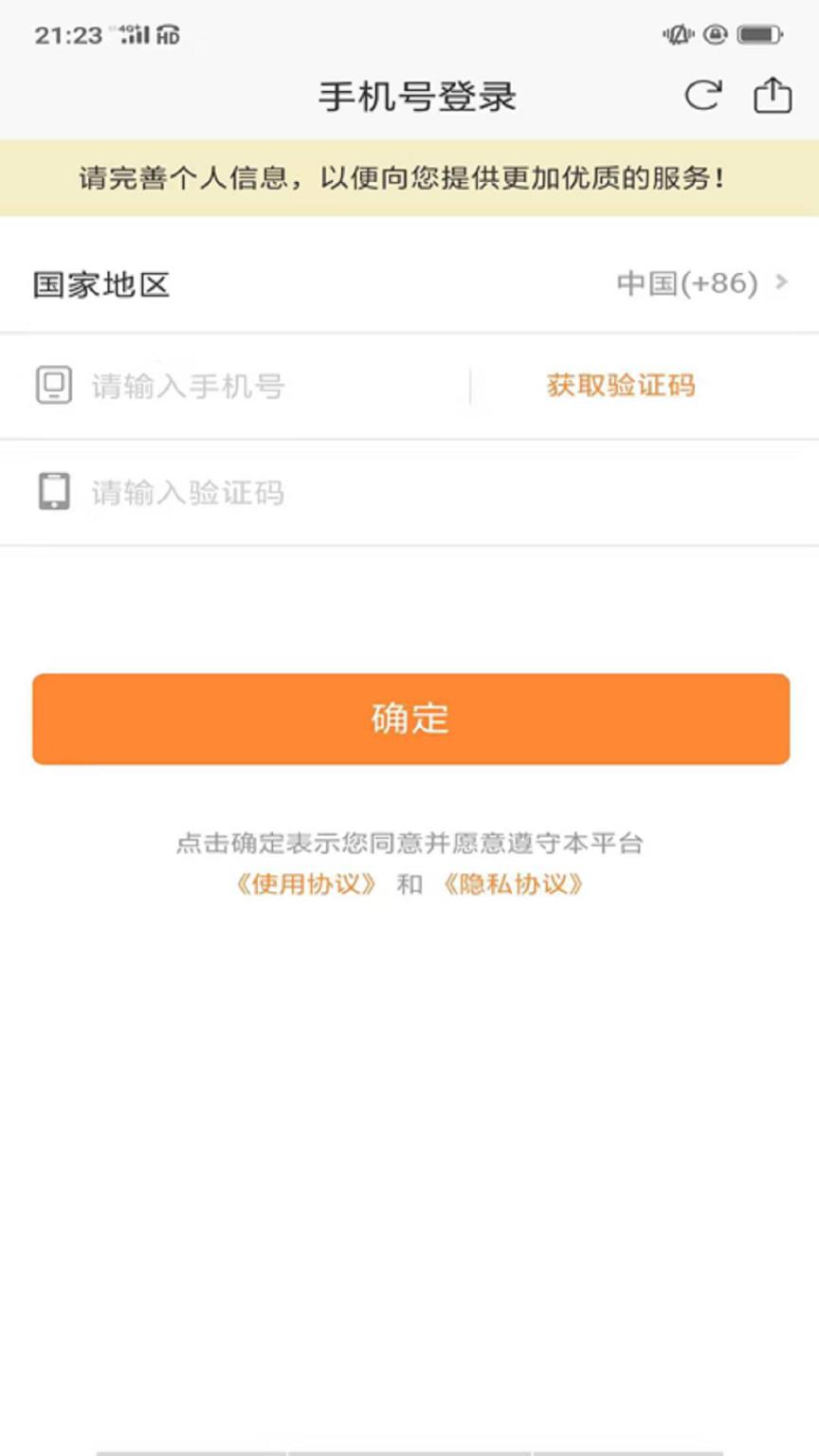Viewport: 819px width, 1456px height.
Task: Click the phone icon beside the phone number field
Action: coord(54,385)
